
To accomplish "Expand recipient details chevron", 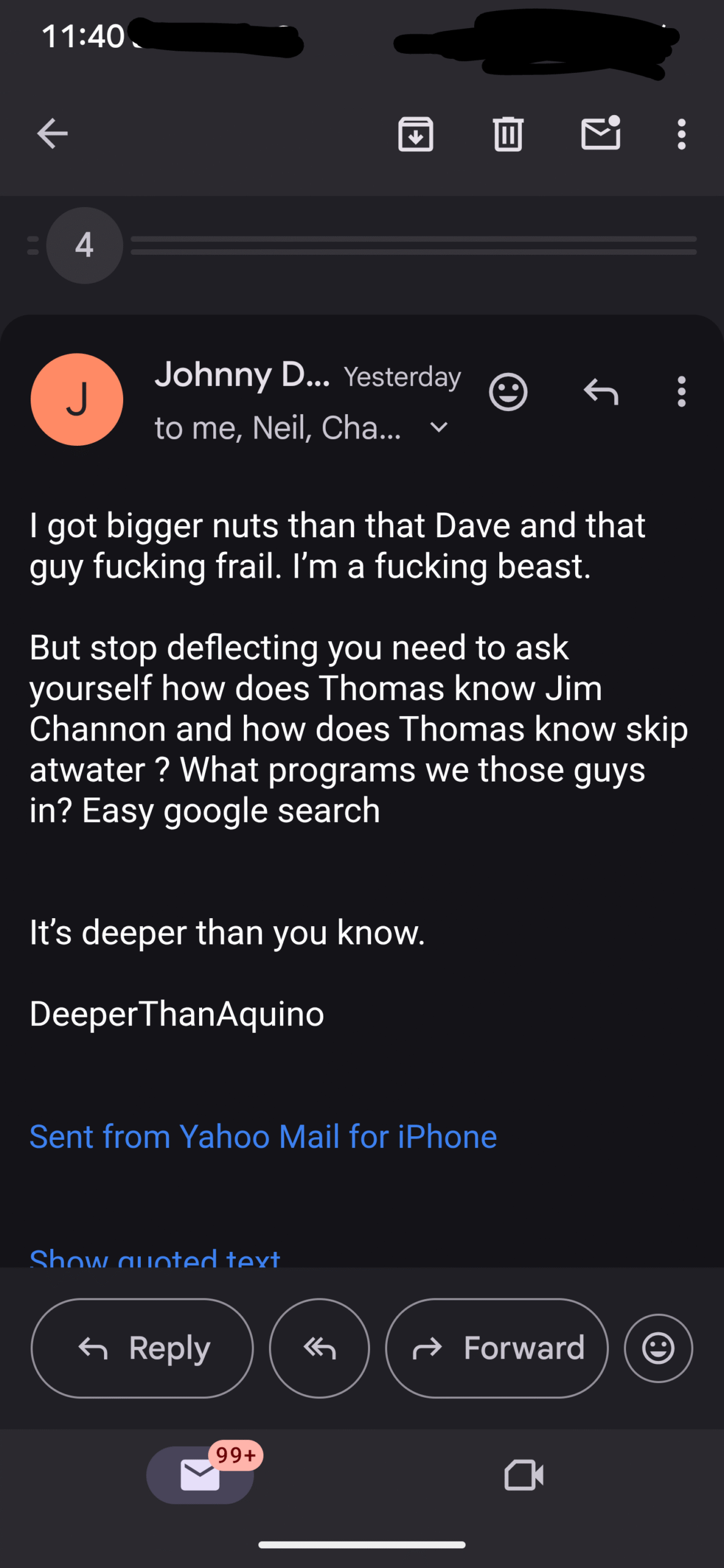I will click(439, 427).
